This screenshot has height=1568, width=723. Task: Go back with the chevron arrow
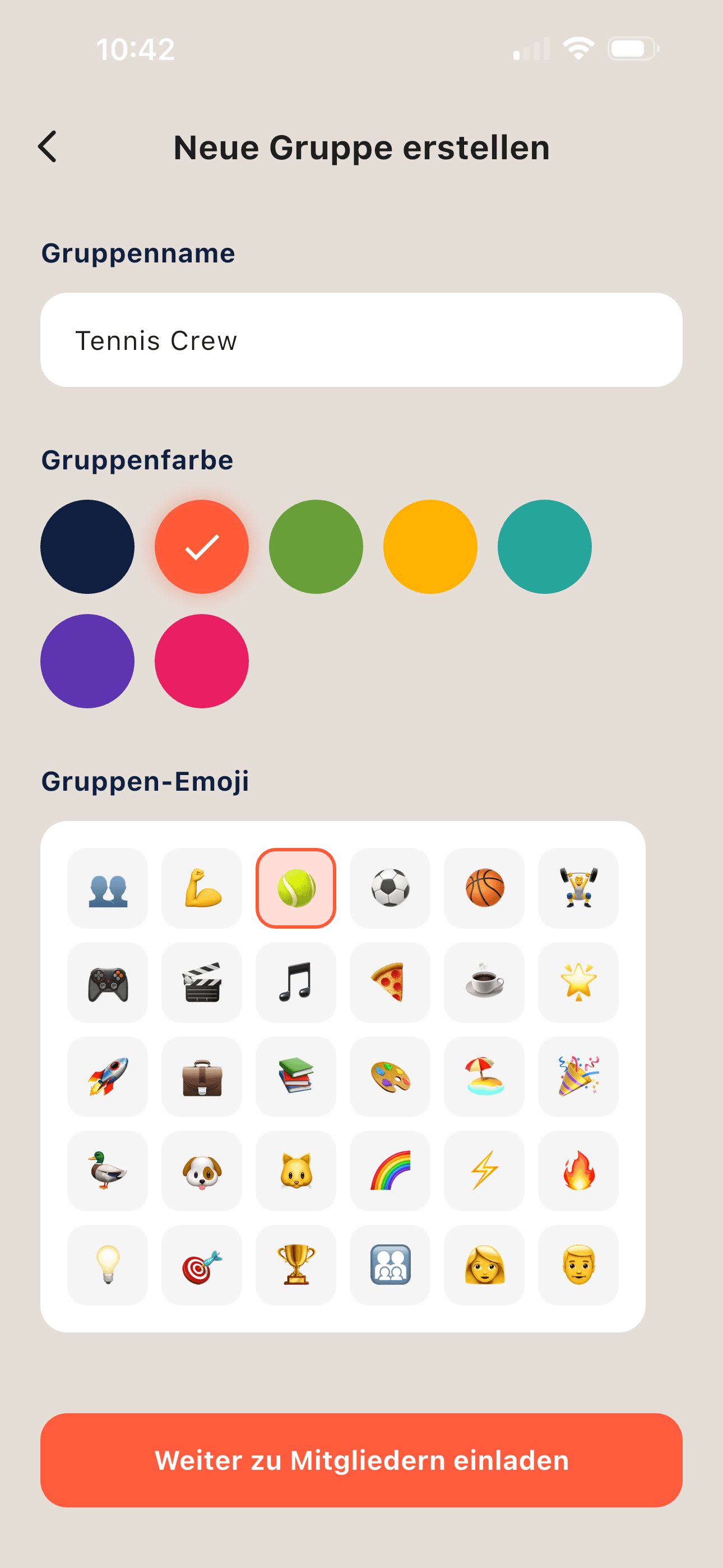point(48,146)
